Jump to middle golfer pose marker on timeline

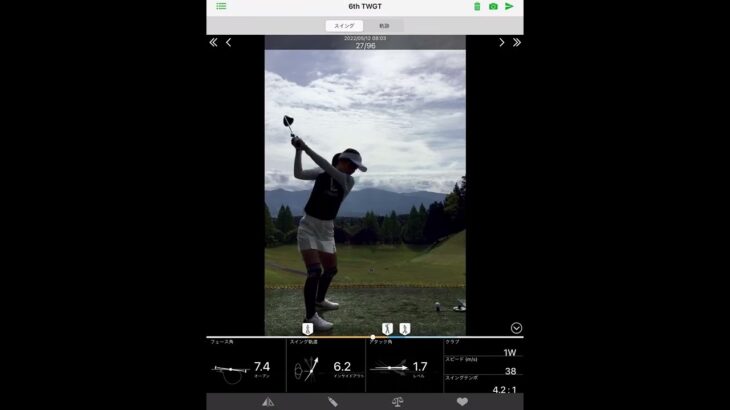387,328
